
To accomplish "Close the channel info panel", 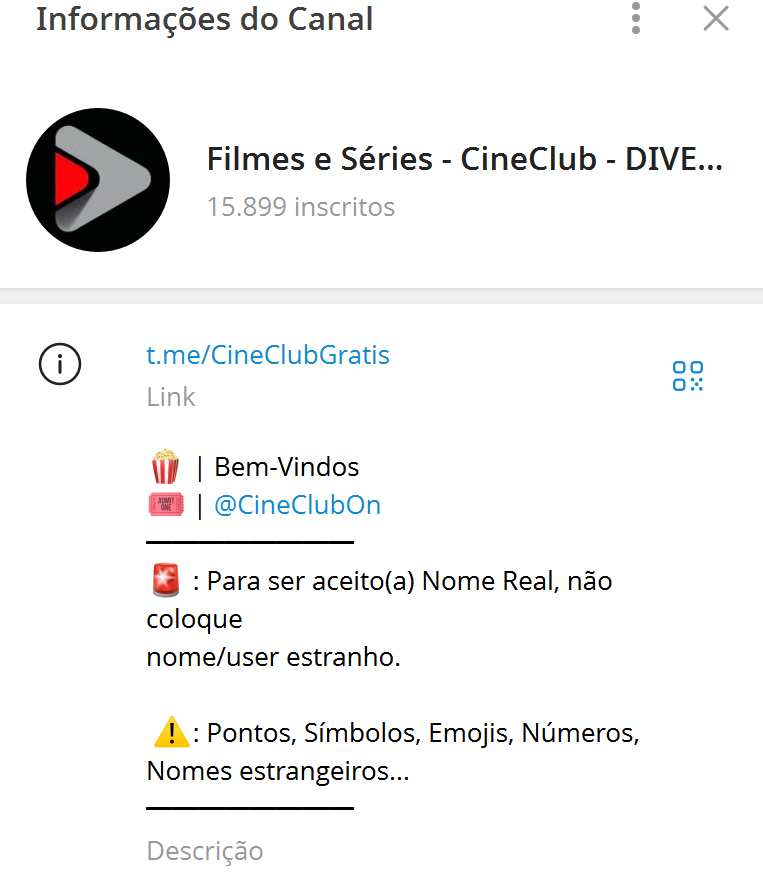I will 716,19.
